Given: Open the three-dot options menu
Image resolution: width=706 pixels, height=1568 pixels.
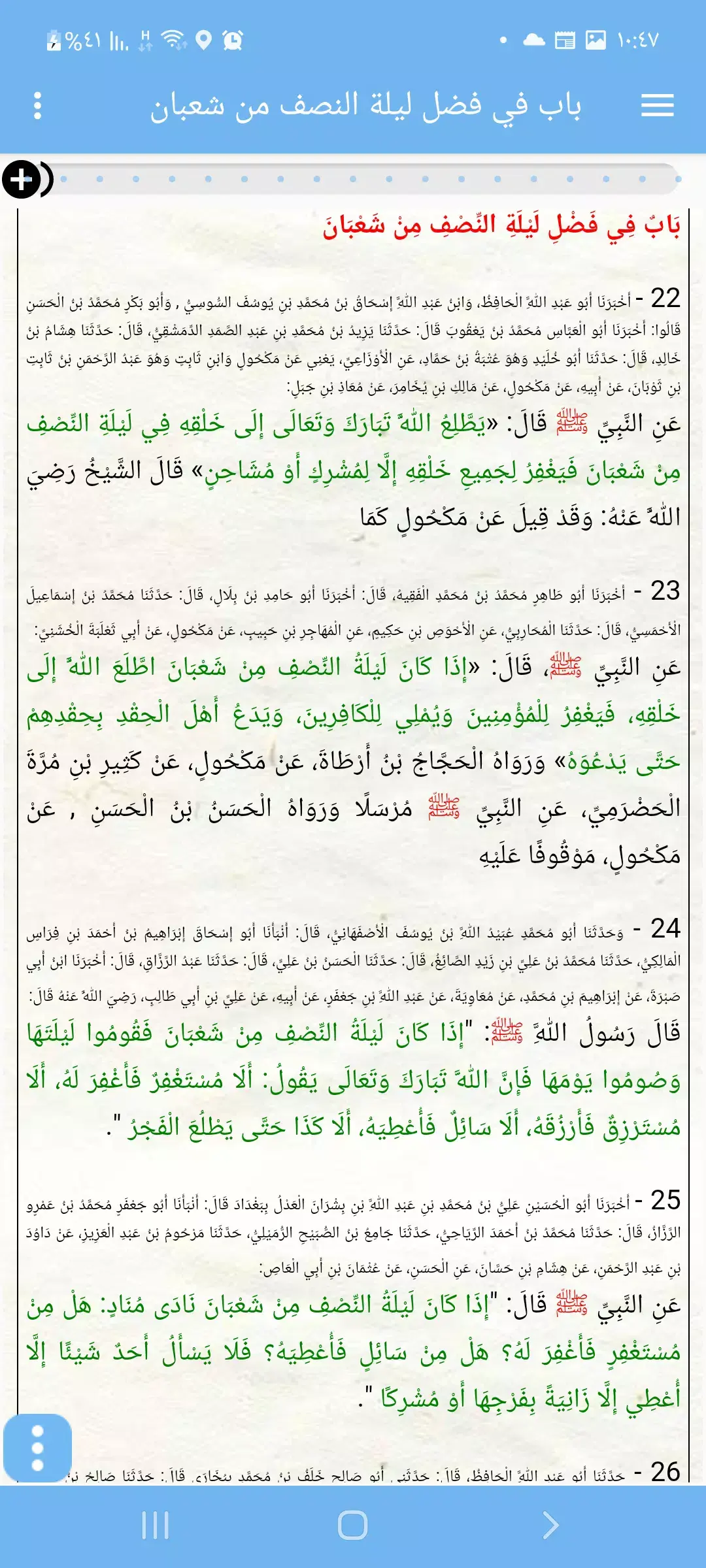Looking at the screenshot, I should pos(37,106).
